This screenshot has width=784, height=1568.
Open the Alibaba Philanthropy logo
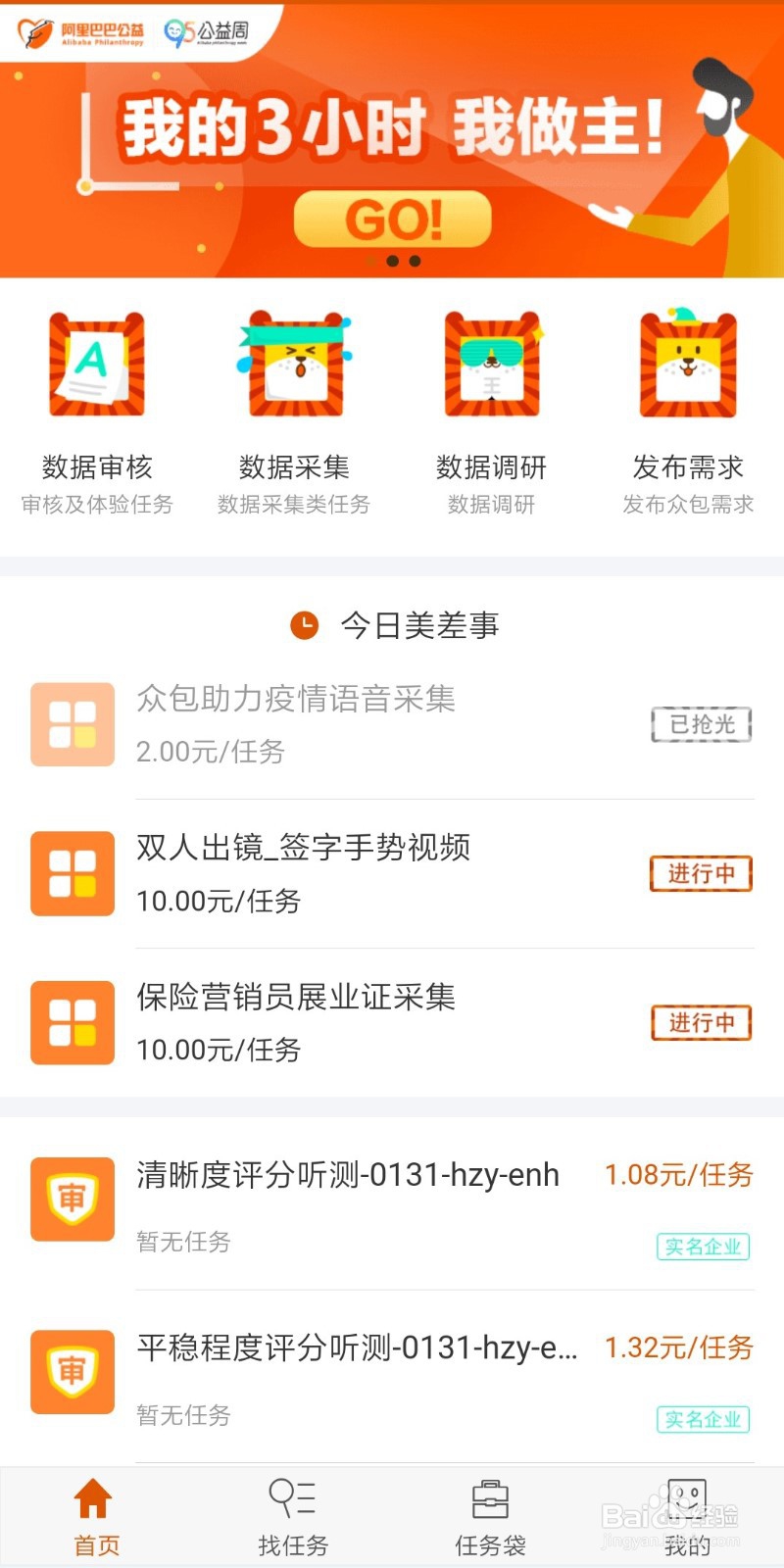(x=83, y=29)
